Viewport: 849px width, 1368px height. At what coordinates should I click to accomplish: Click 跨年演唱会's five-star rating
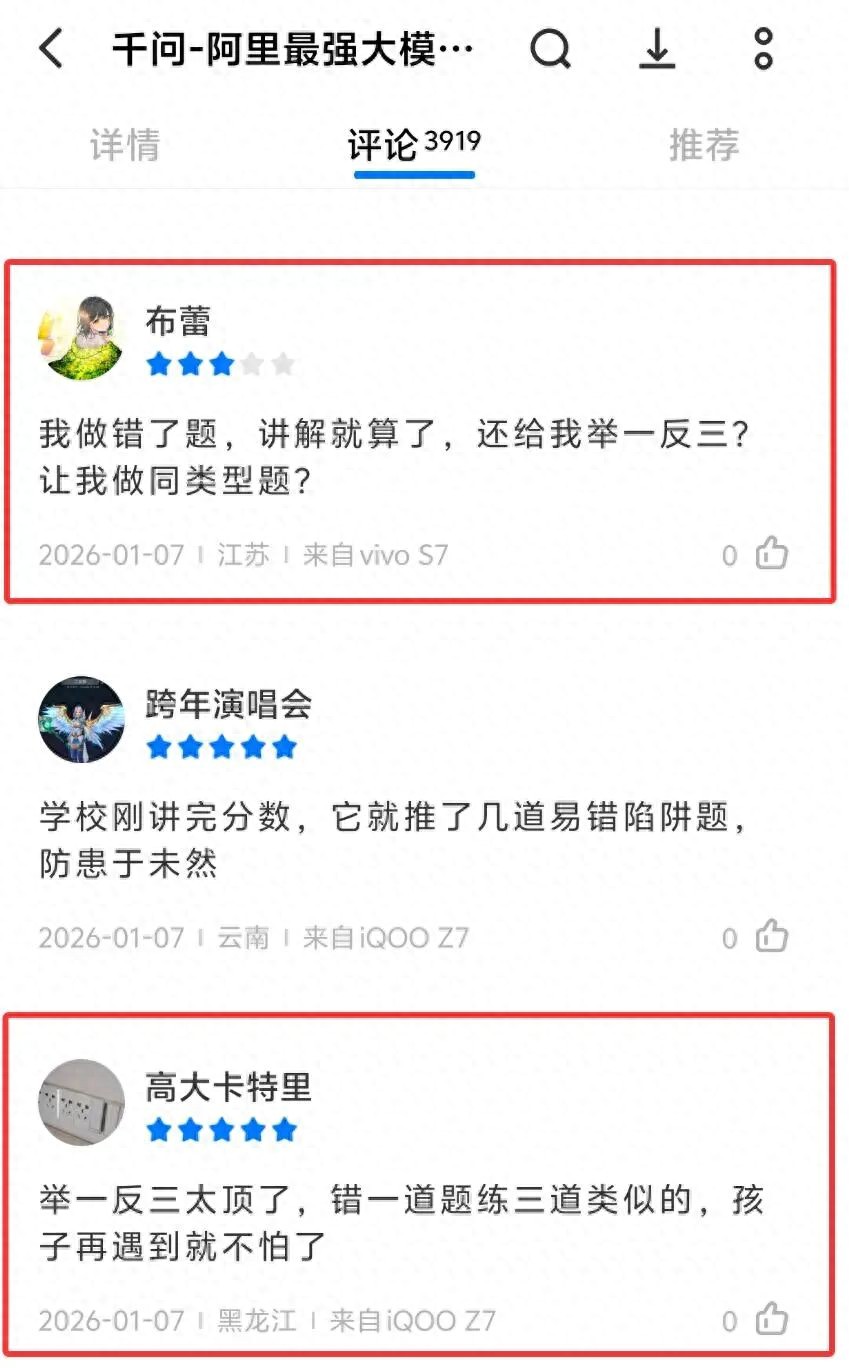(220, 744)
